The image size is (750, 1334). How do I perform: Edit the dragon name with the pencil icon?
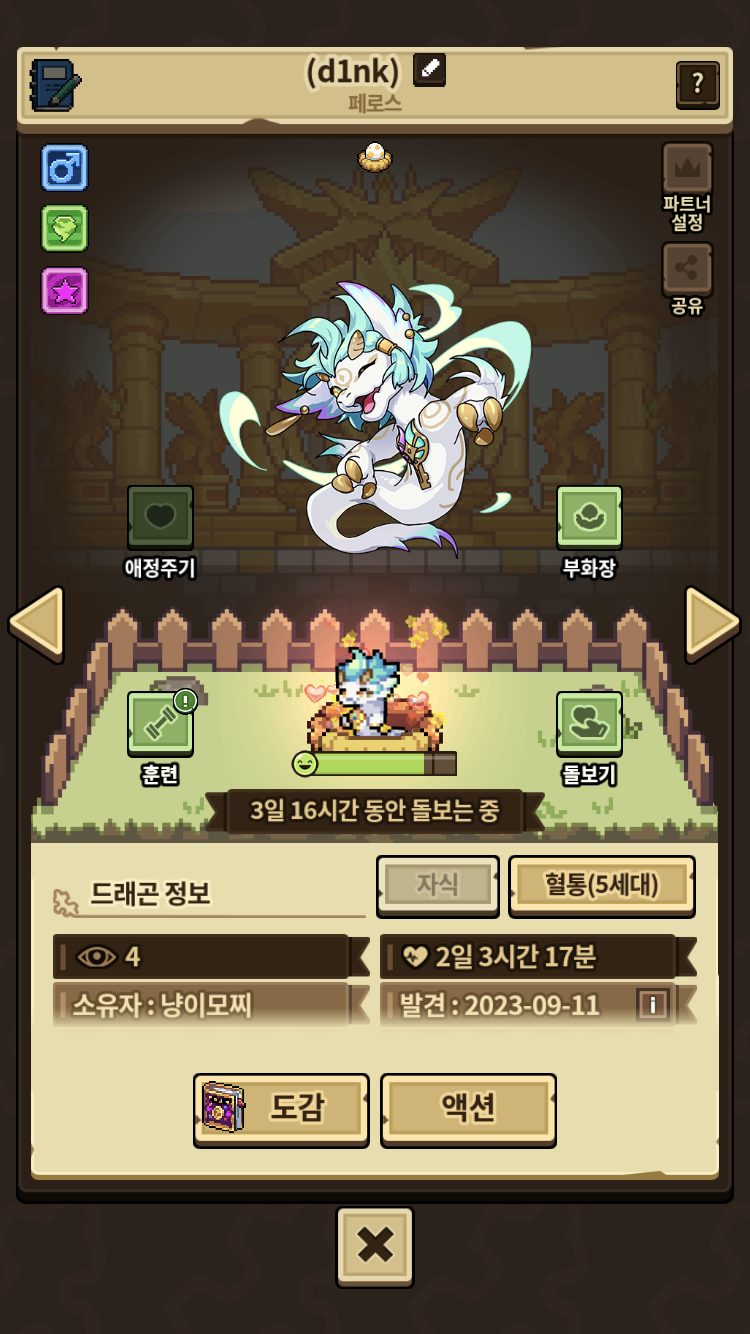click(x=429, y=70)
